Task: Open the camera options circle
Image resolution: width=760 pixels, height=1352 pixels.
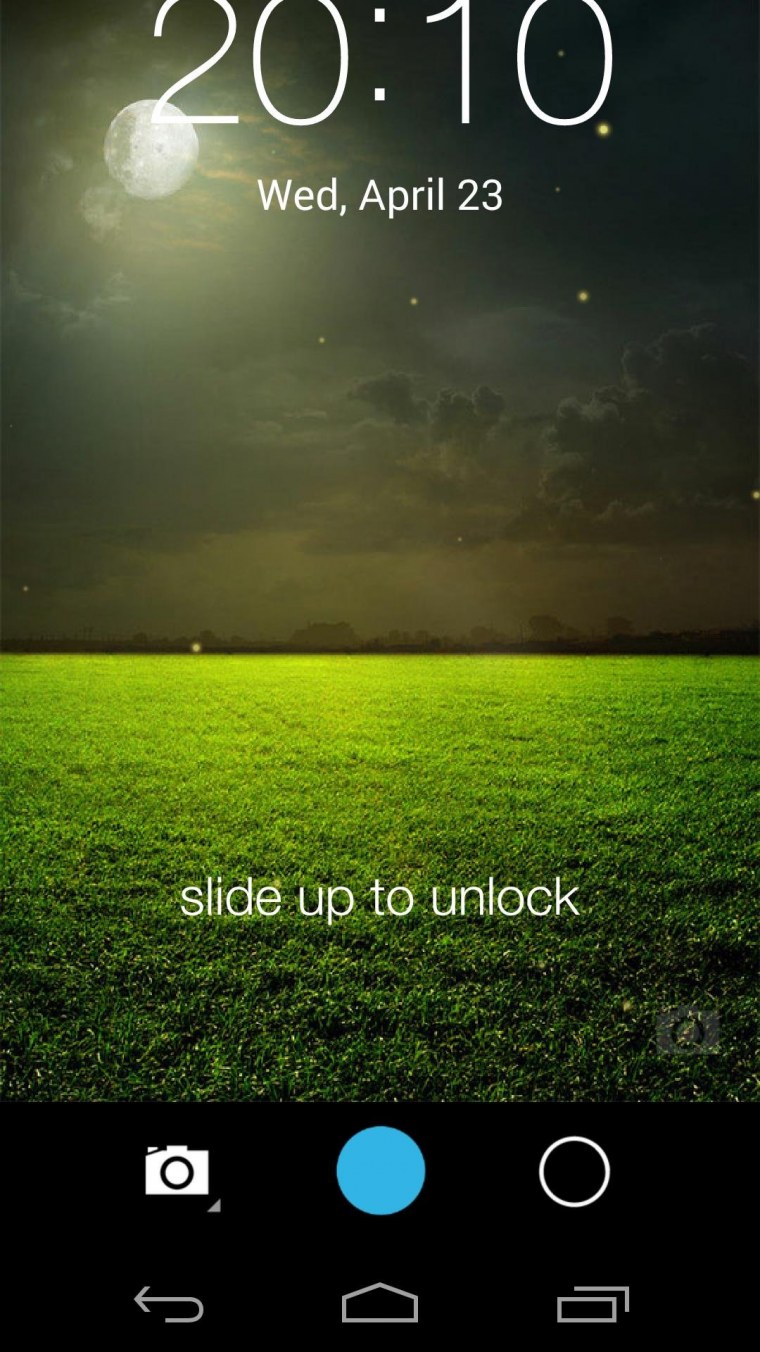Action: (574, 1171)
